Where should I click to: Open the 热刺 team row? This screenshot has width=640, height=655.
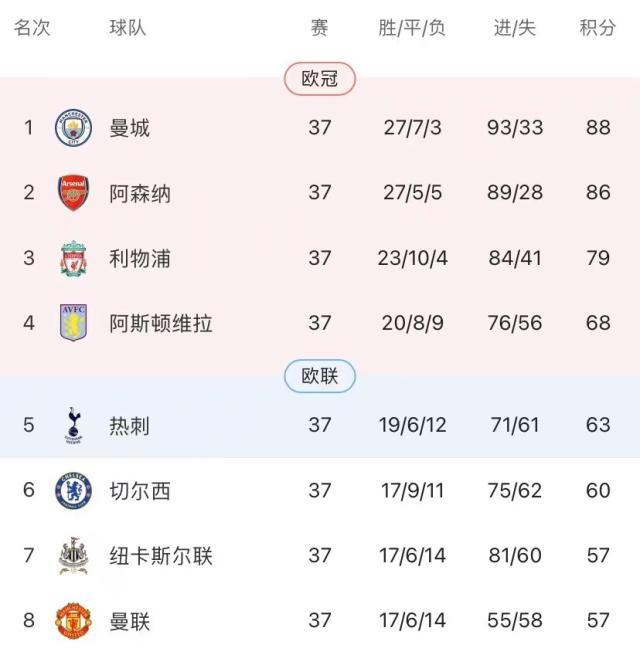point(130,425)
